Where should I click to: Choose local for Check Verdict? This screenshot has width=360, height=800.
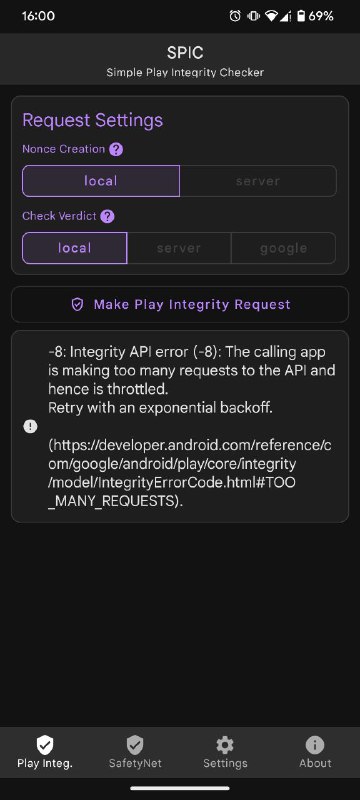[74, 248]
